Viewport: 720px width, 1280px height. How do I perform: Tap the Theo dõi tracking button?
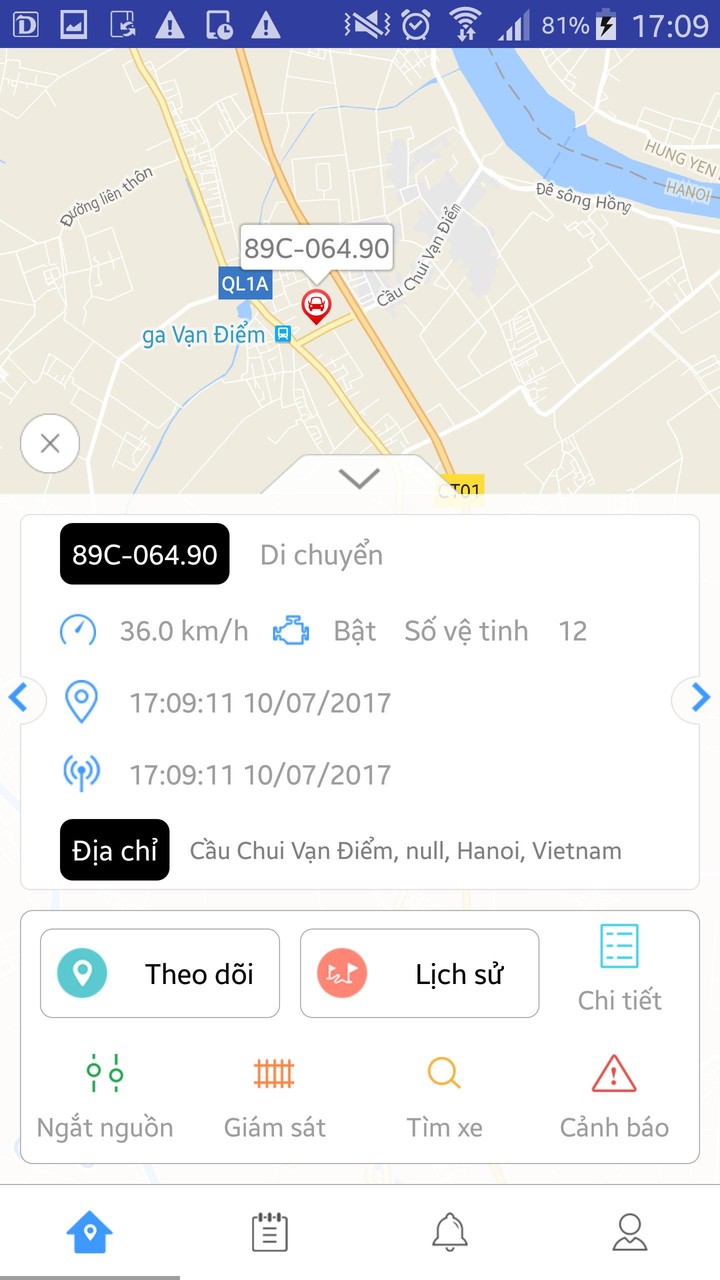[x=160, y=973]
